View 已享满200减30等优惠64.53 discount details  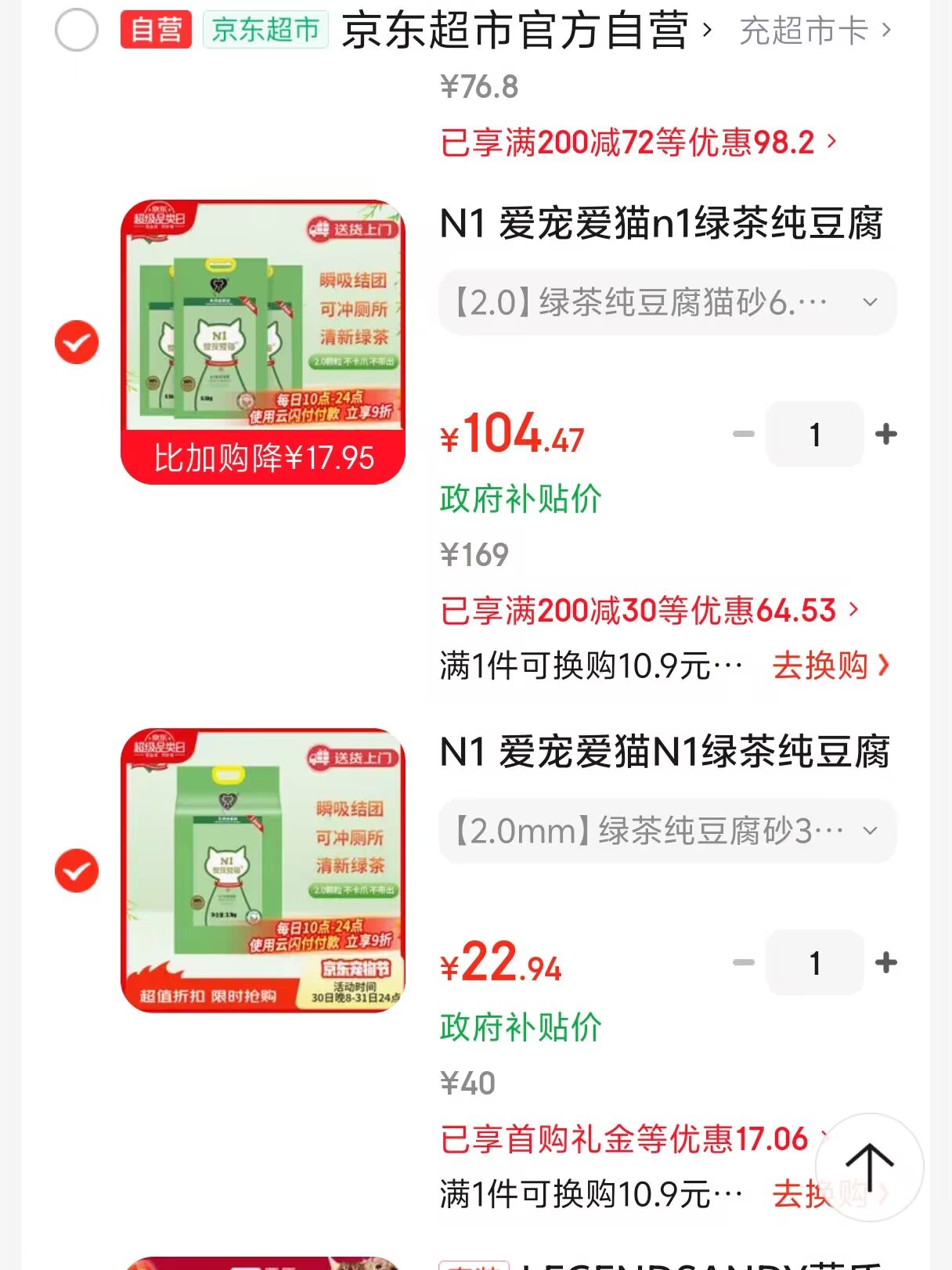coord(649,611)
